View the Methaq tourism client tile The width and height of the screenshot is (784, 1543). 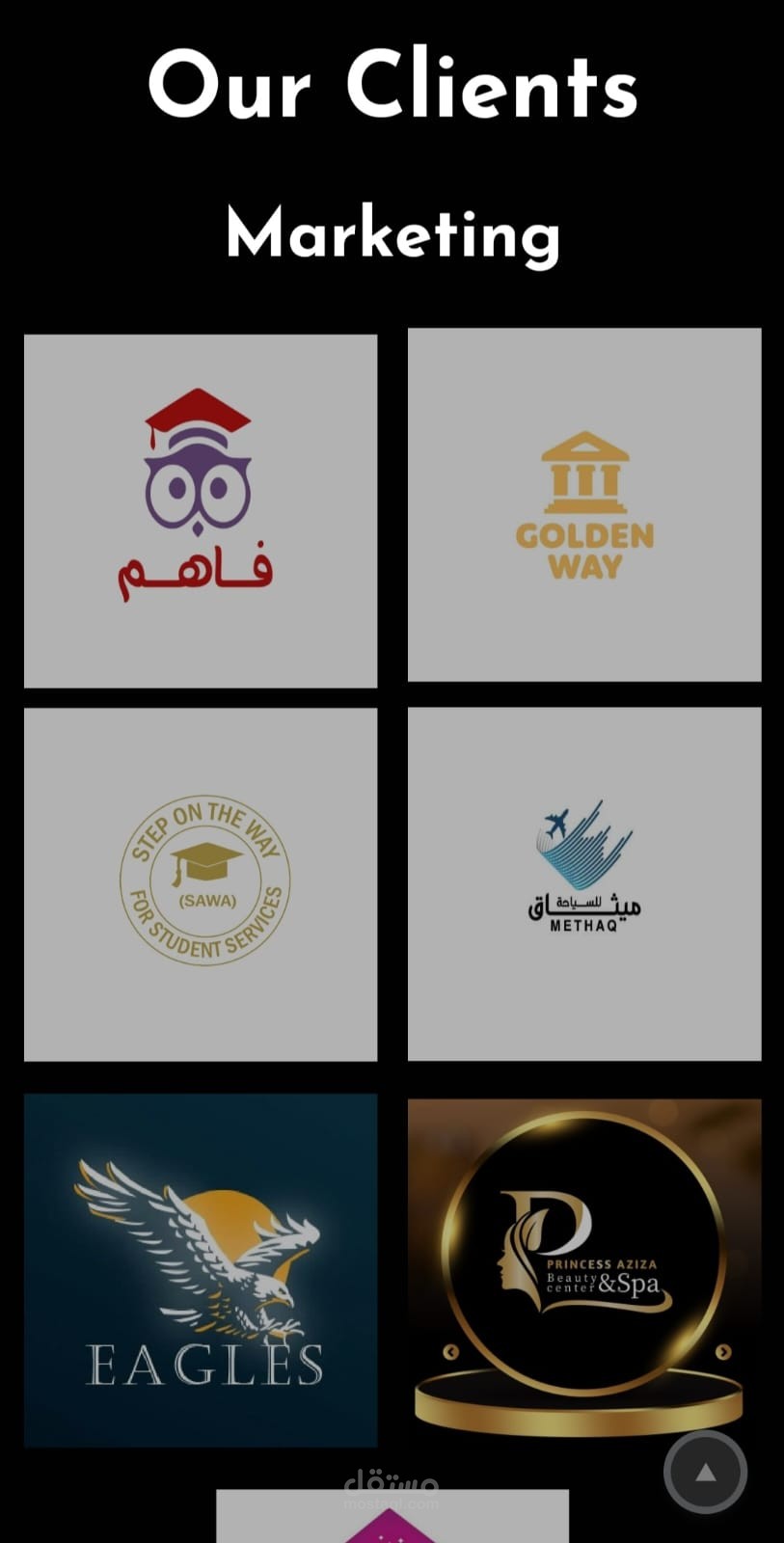click(x=584, y=884)
